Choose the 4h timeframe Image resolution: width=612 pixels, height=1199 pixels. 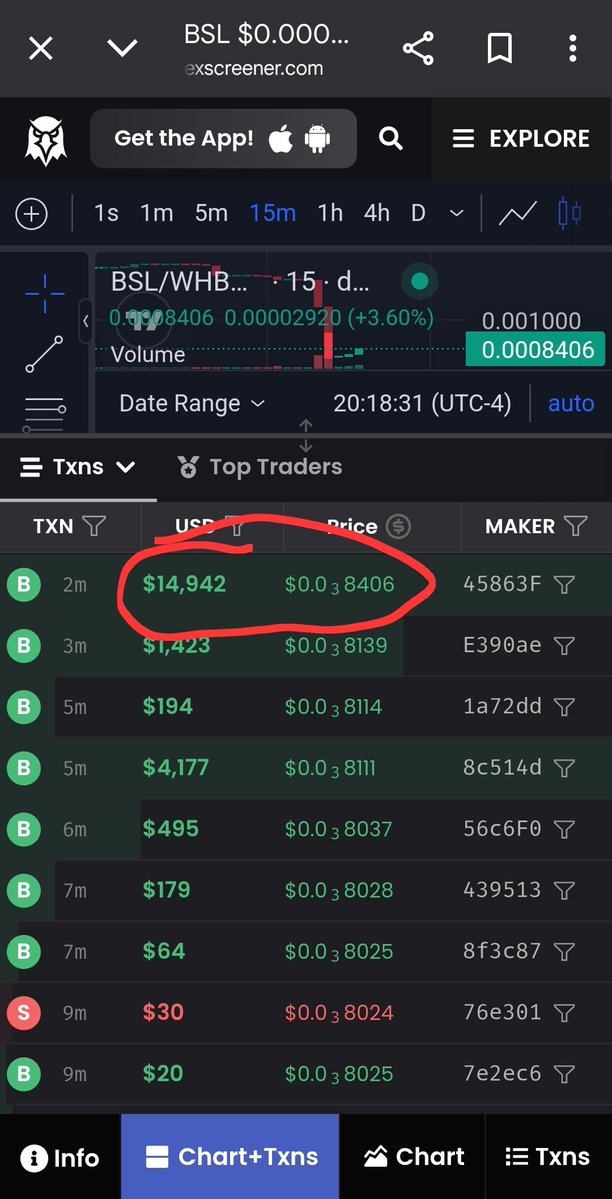click(376, 213)
